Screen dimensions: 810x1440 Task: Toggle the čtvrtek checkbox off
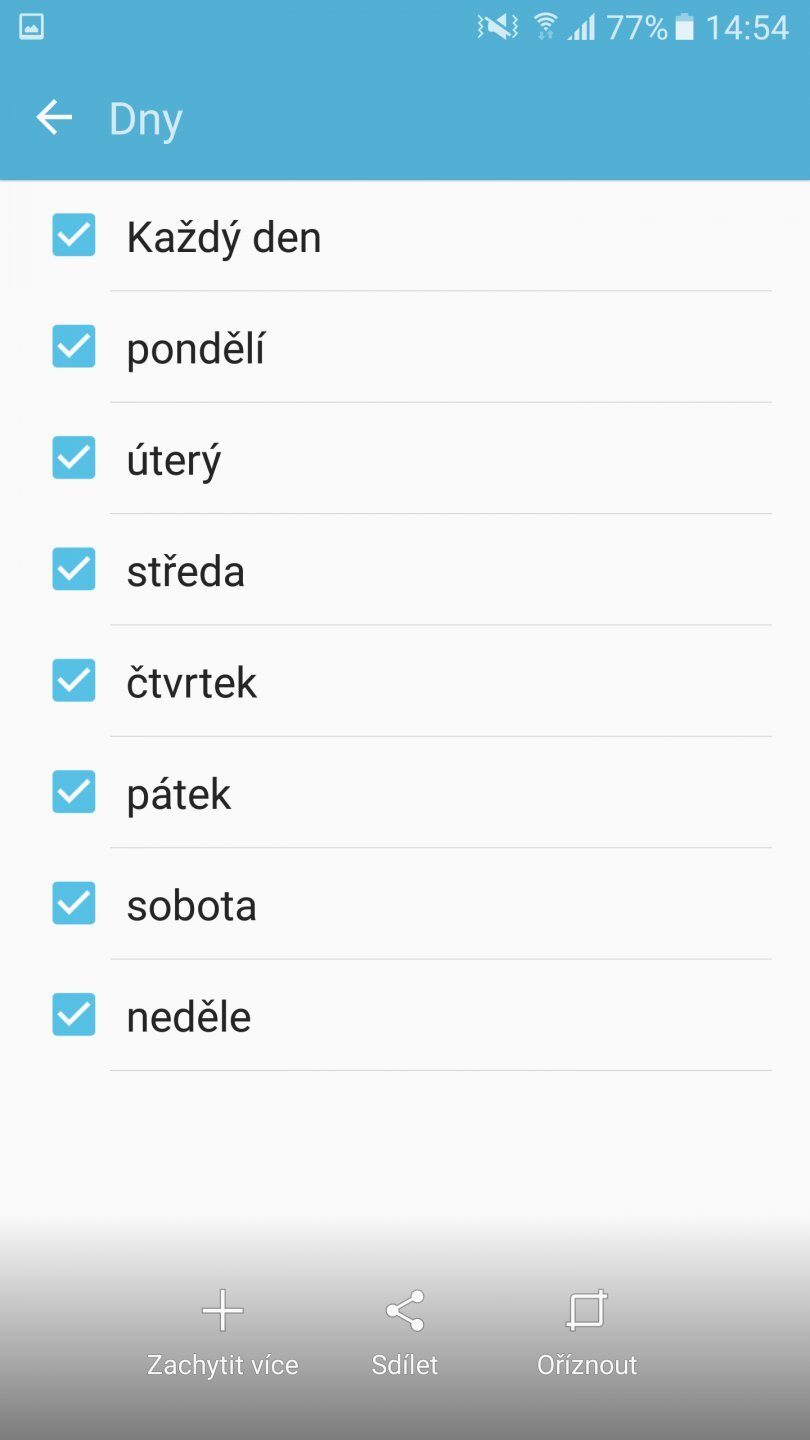(74, 681)
